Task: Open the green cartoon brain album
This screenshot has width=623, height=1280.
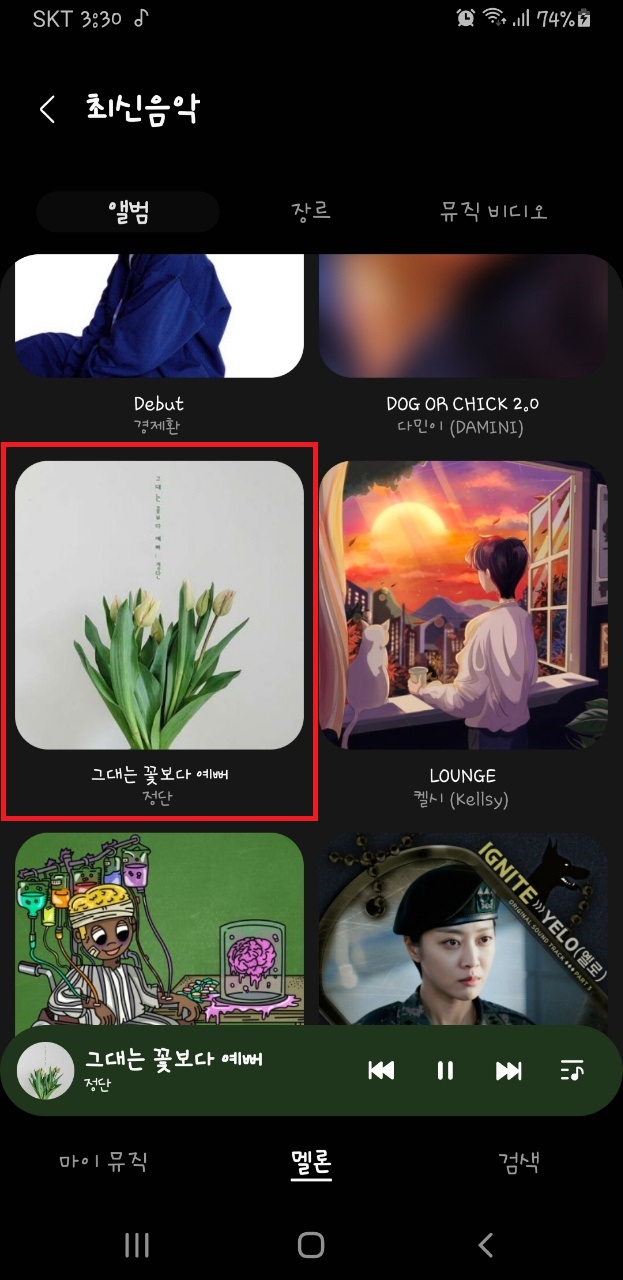Action: (x=159, y=930)
